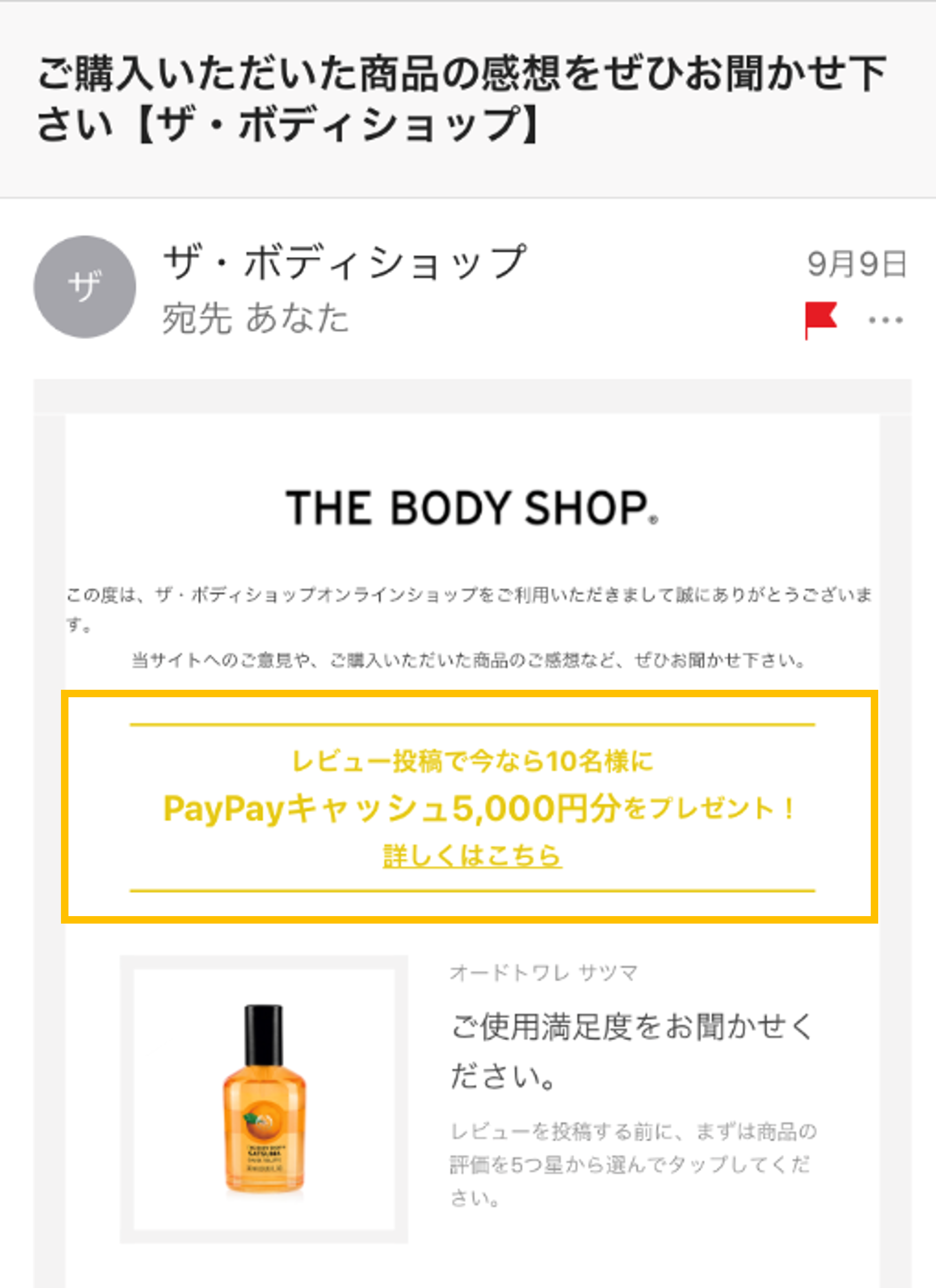Viewport: 936px width, 1288px height.
Task: Open the 詳しくはこちら link
Action: (x=472, y=855)
